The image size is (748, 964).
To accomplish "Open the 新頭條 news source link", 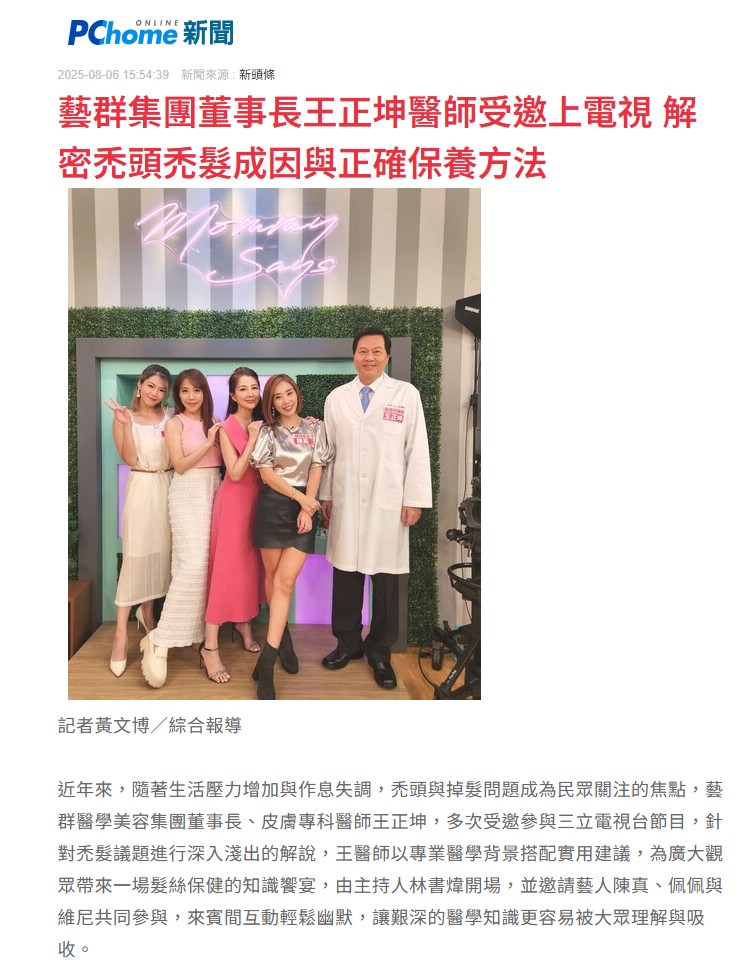I will tap(257, 75).
